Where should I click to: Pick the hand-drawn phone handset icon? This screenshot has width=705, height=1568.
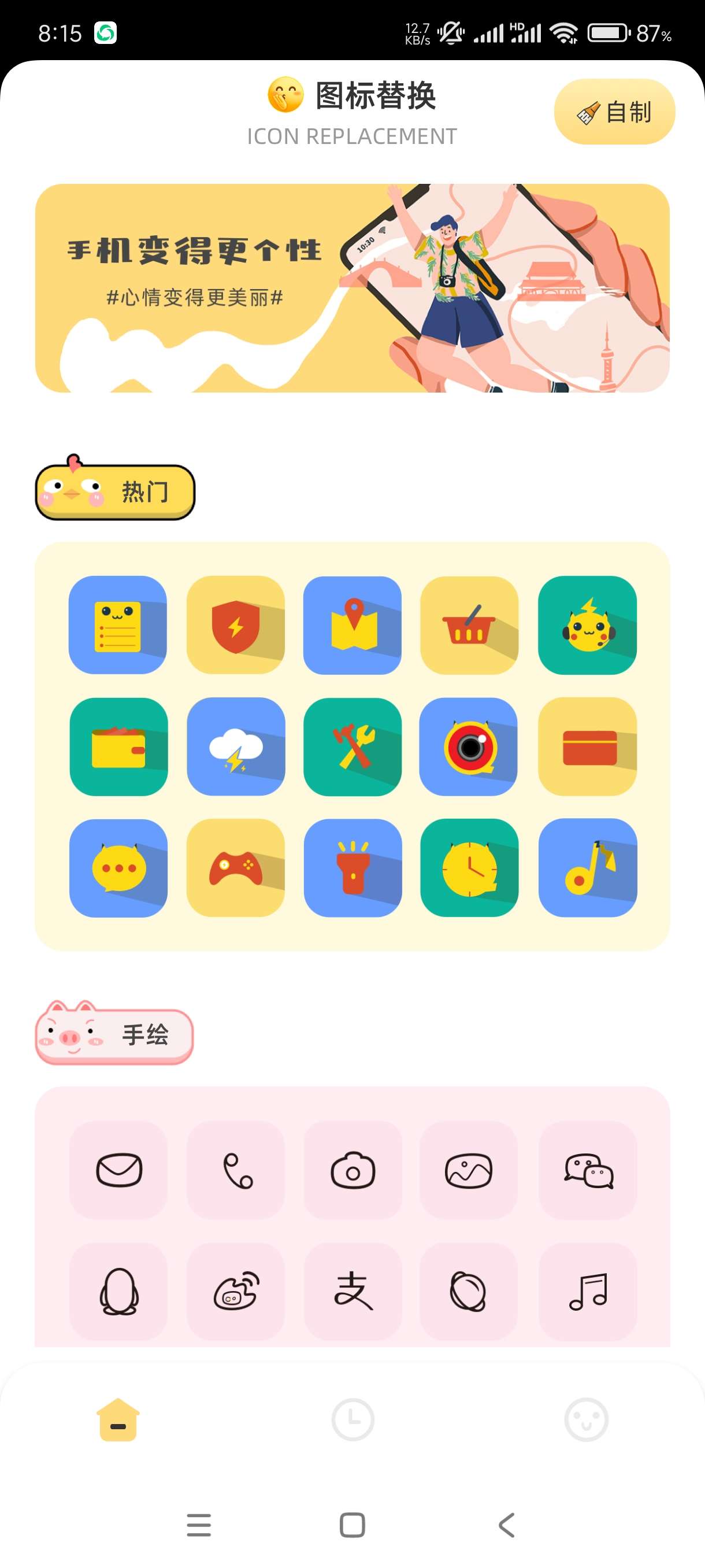tap(235, 1169)
